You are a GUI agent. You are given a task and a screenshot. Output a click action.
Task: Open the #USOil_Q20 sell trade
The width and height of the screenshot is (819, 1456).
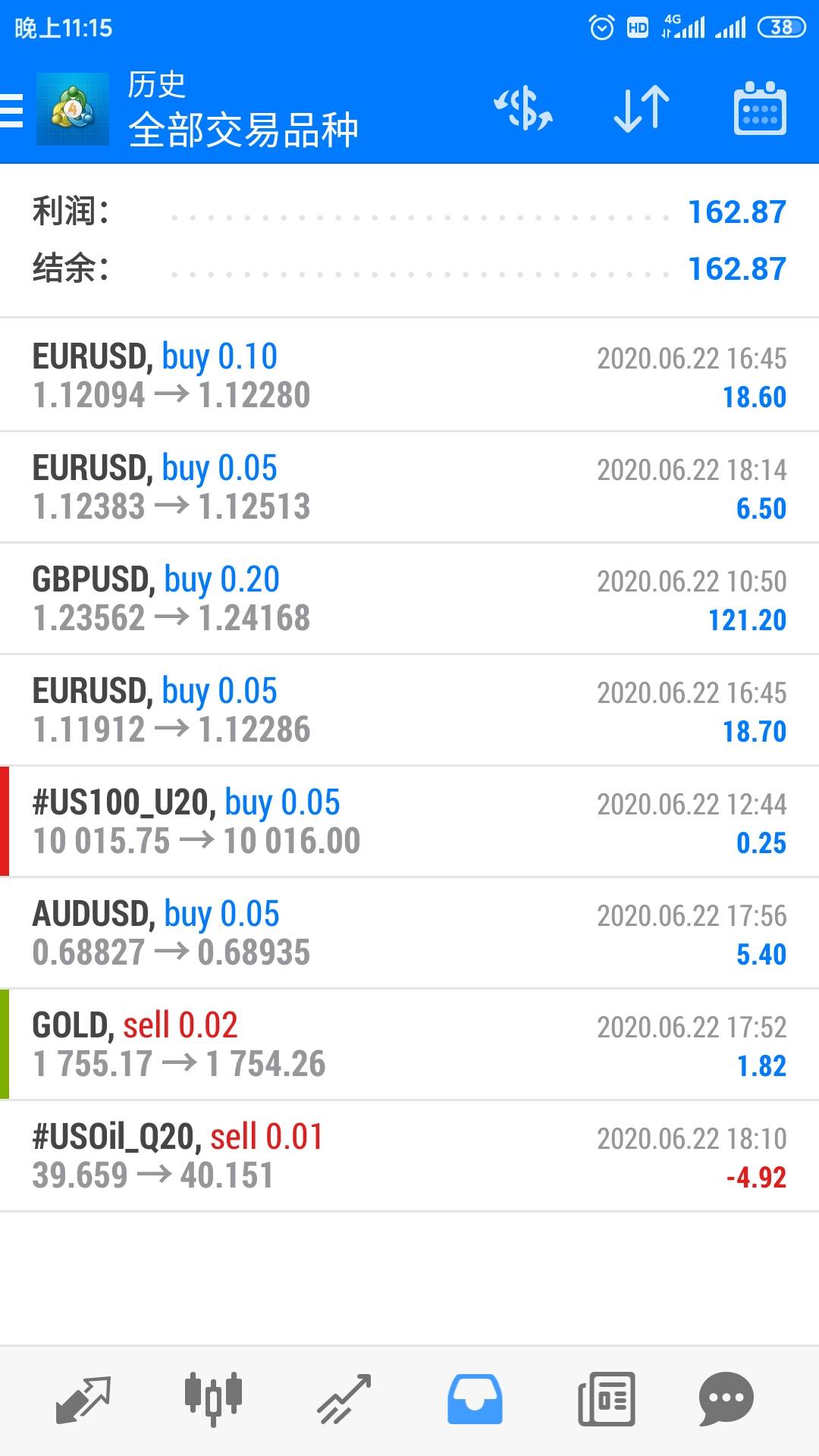(409, 1156)
